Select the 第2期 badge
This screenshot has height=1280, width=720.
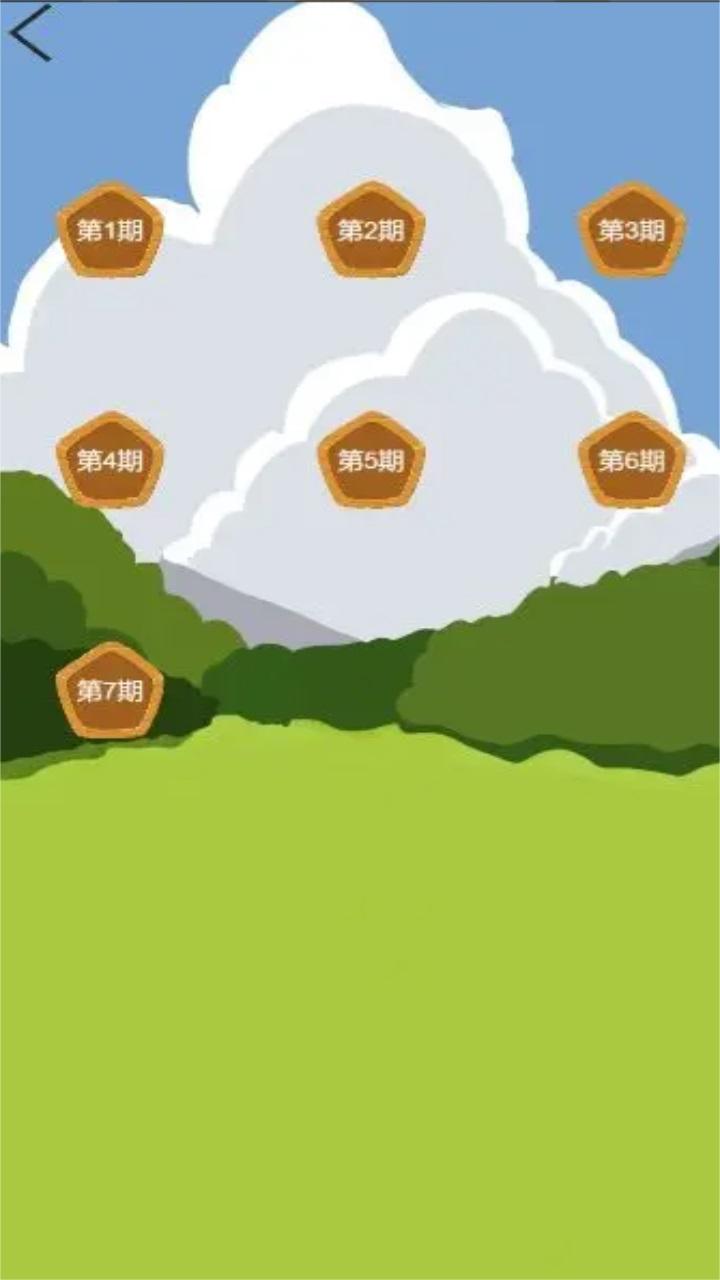click(371, 231)
